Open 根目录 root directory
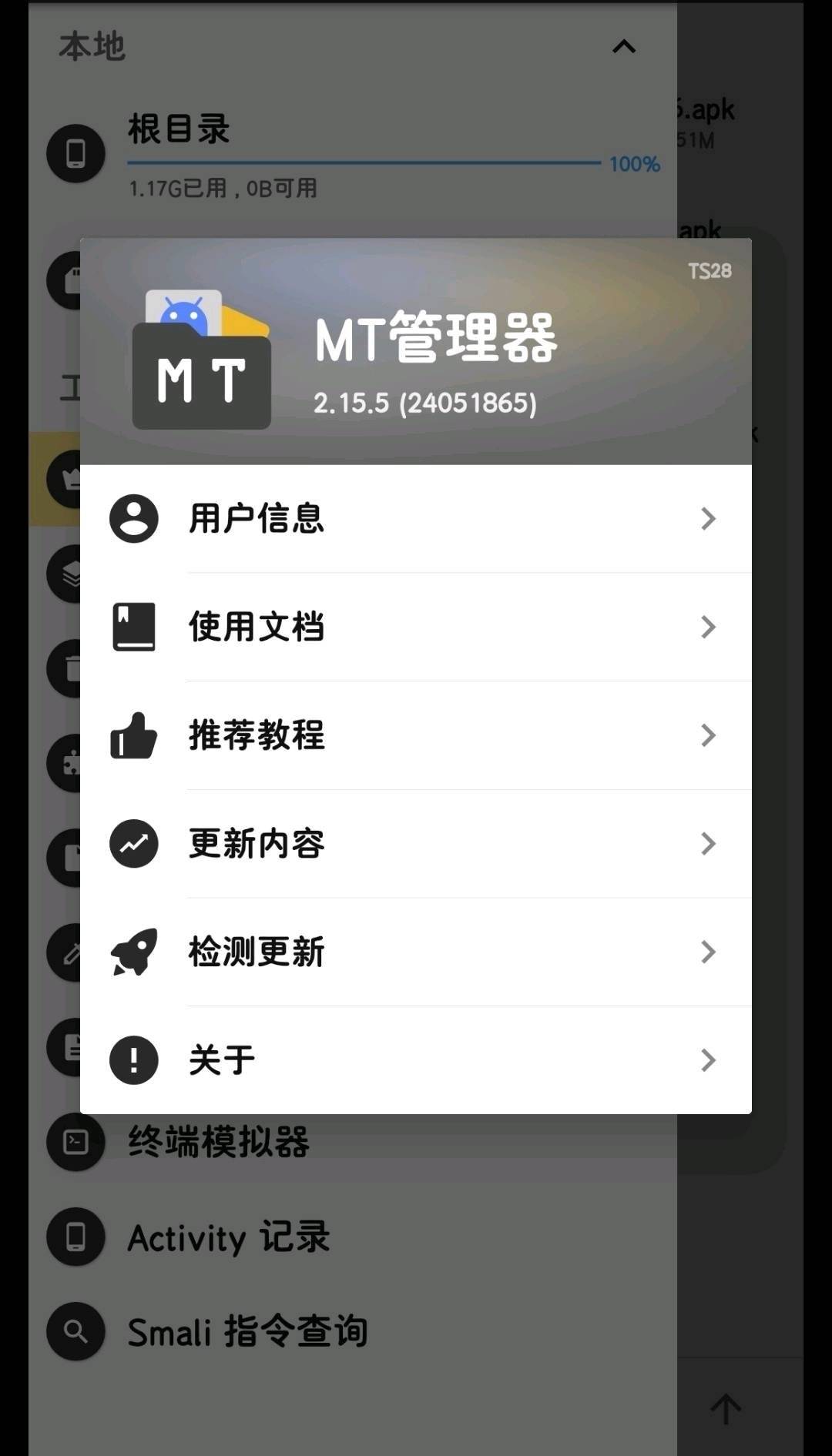Image resolution: width=832 pixels, height=1456 pixels. pos(179,129)
